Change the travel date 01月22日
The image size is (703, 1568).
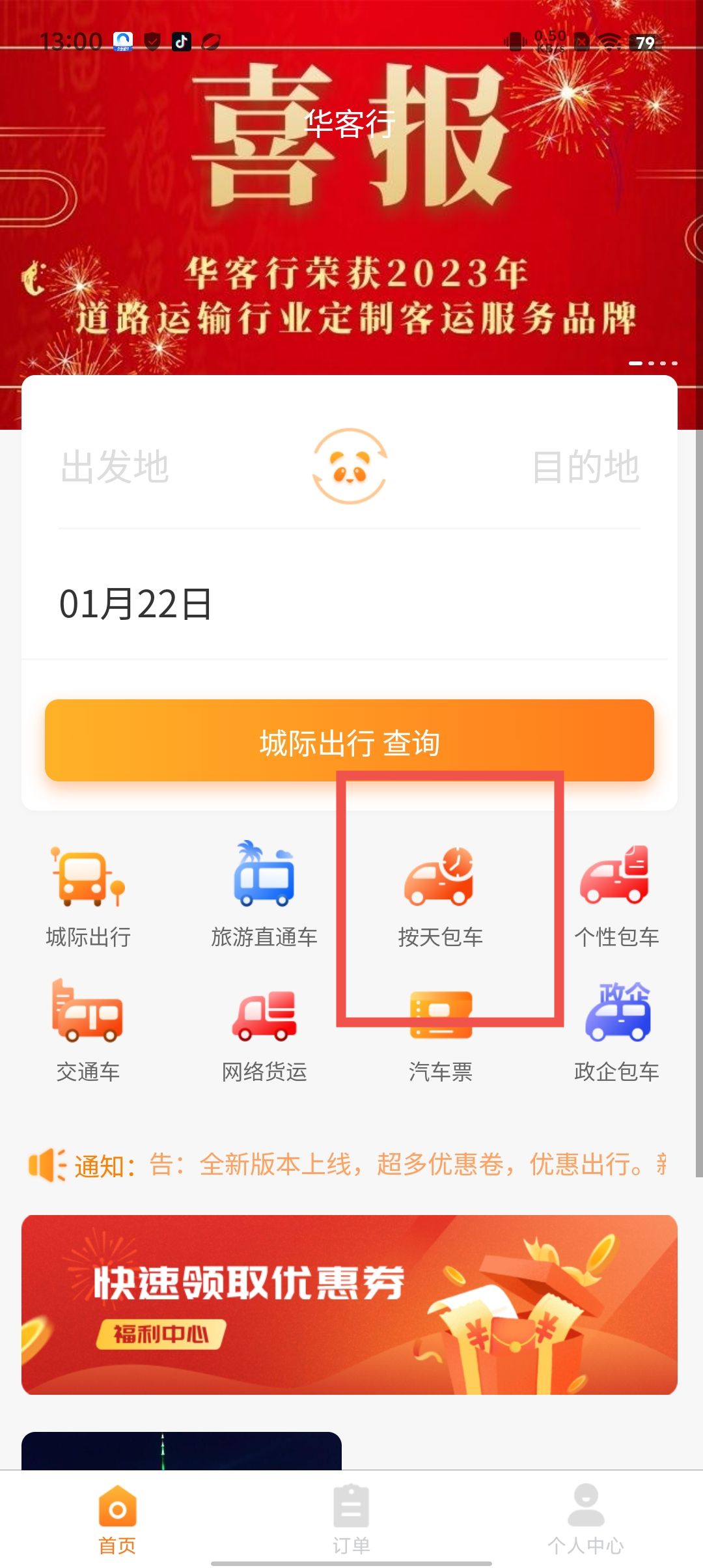pyautogui.click(x=135, y=604)
